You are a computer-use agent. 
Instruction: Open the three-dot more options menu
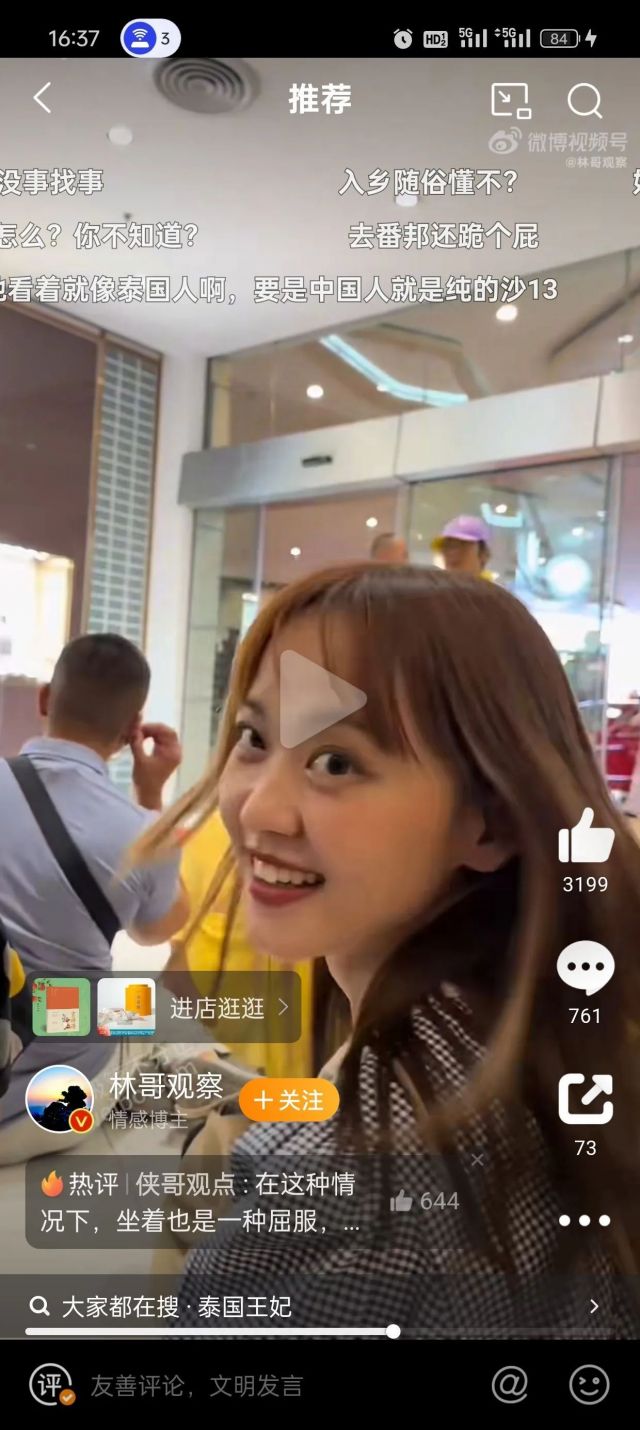coord(584,1220)
